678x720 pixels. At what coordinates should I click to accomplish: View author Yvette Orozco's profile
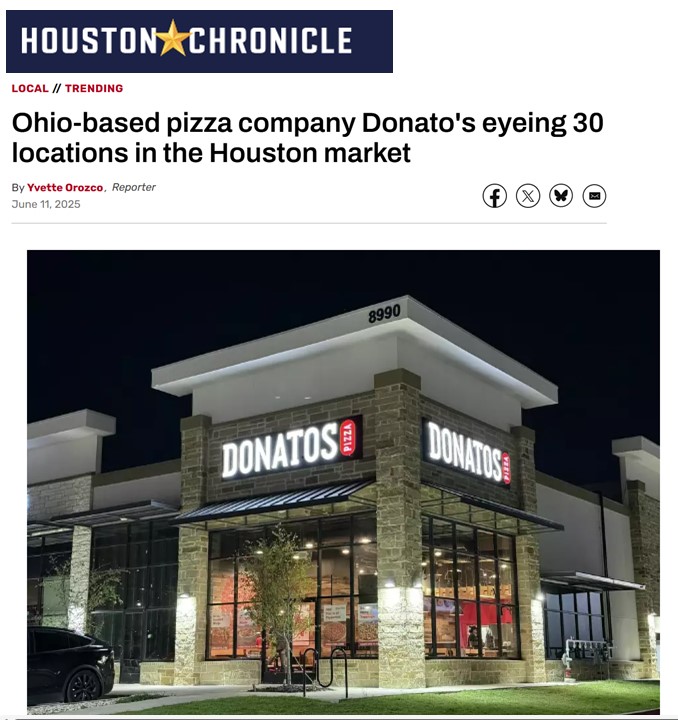tap(65, 188)
